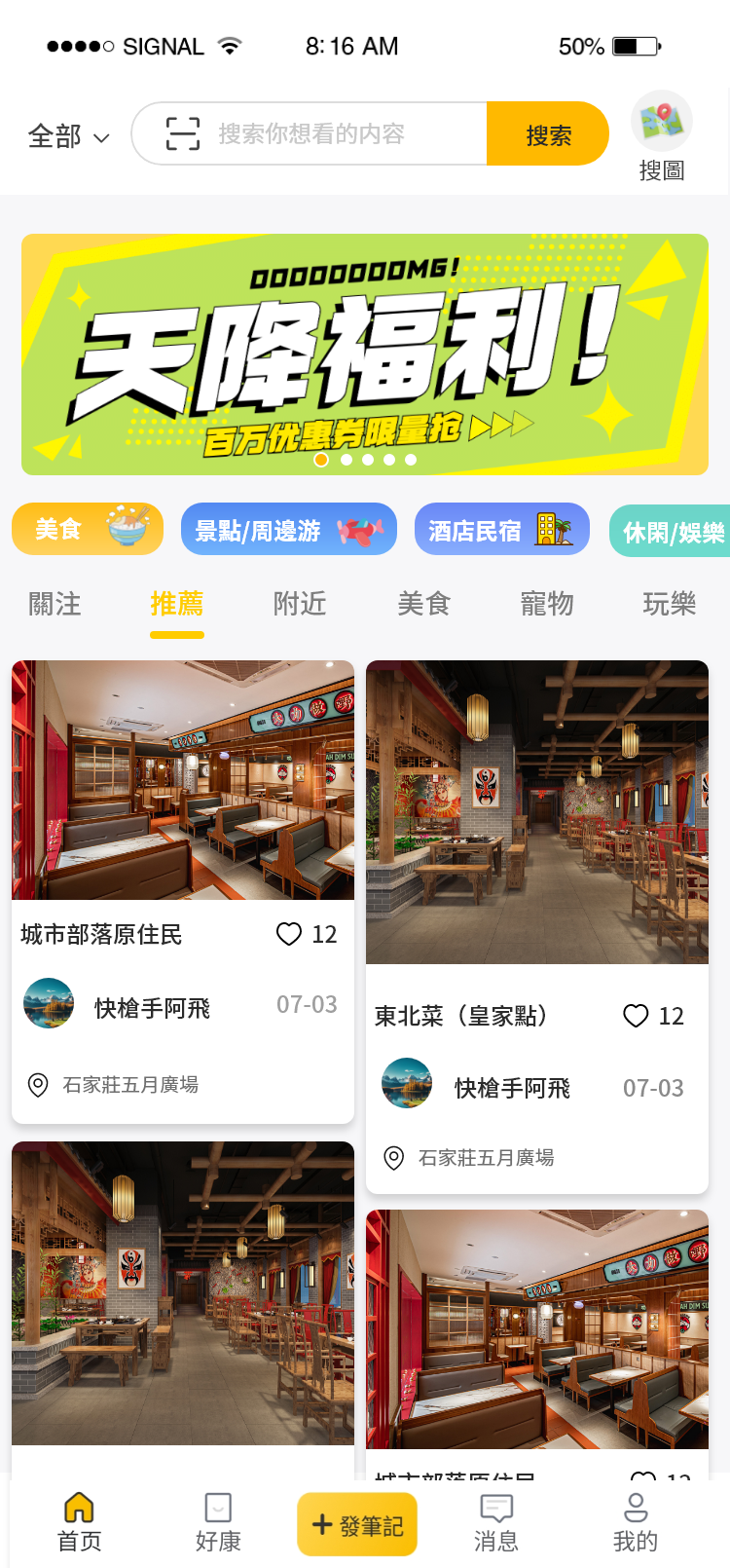Switch to the 玩樂 tab
The height and width of the screenshot is (1568, 730).
[x=670, y=604]
